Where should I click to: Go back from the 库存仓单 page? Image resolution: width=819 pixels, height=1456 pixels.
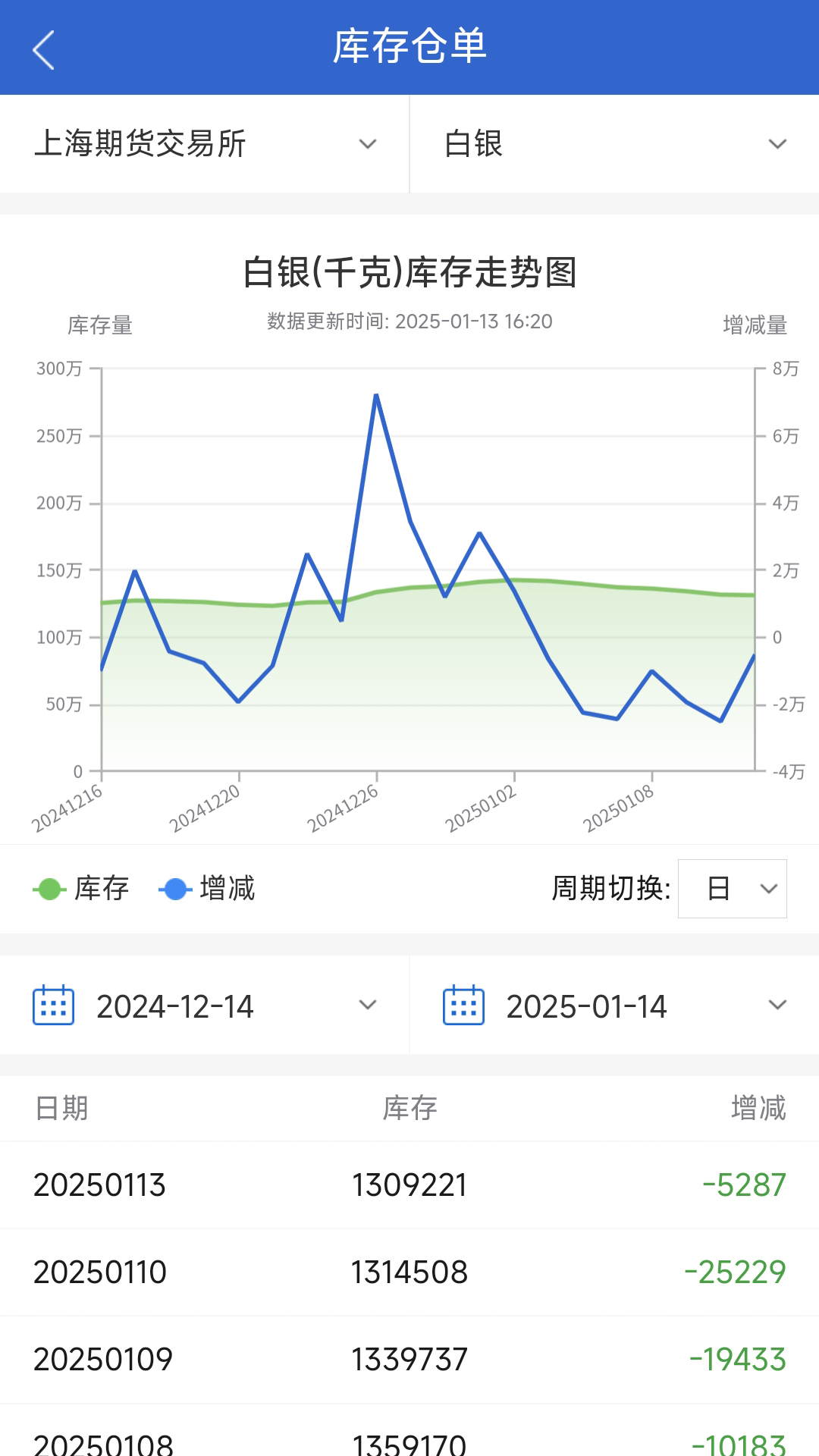(44, 49)
